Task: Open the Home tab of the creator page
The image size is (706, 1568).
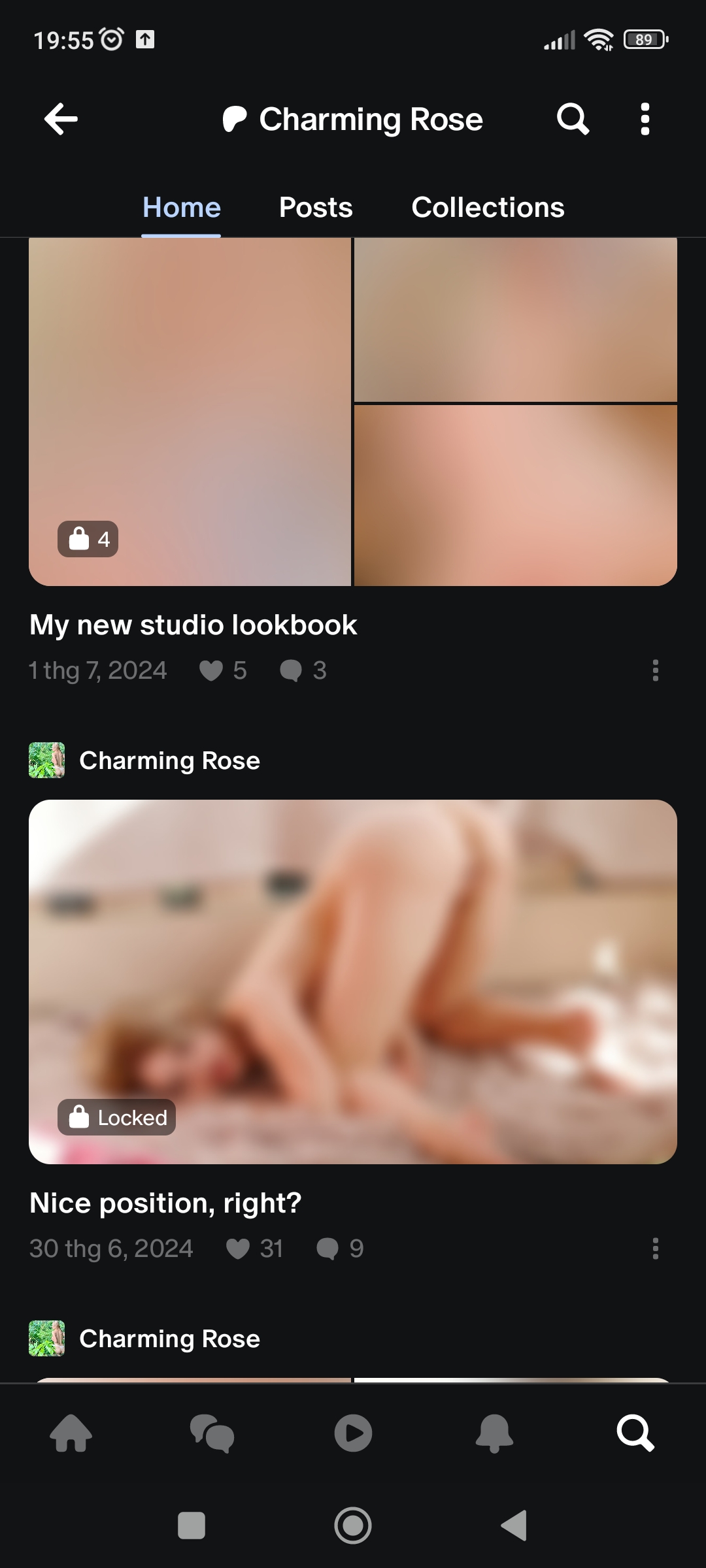Action: click(182, 208)
